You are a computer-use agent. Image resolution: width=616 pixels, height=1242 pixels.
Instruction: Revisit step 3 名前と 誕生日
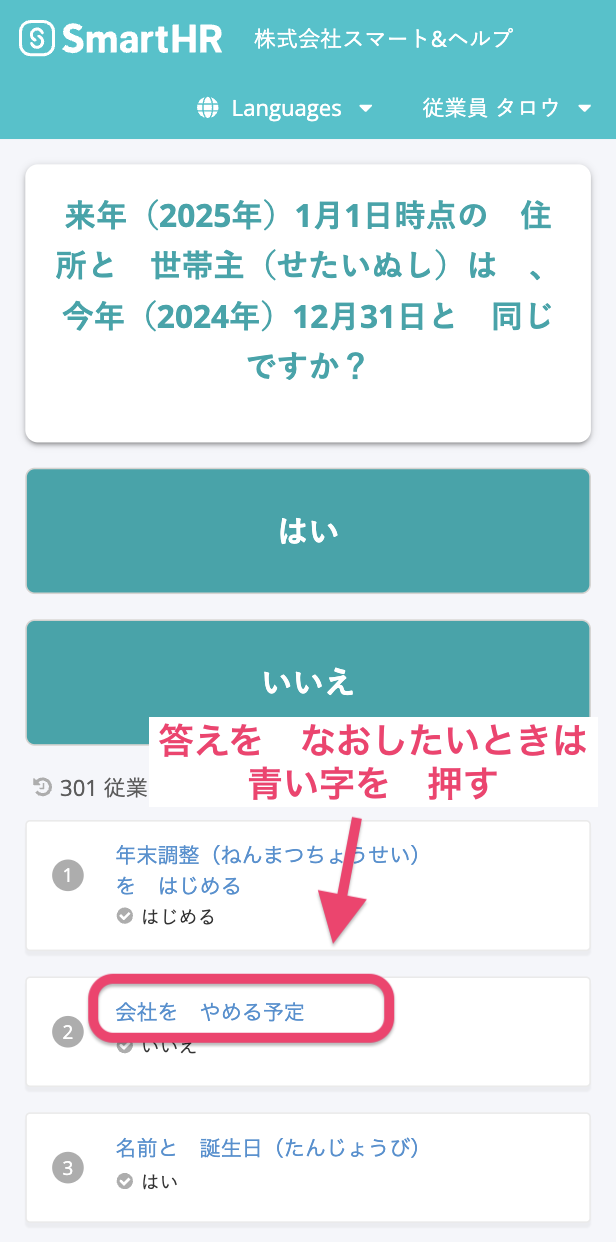click(267, 1148)
